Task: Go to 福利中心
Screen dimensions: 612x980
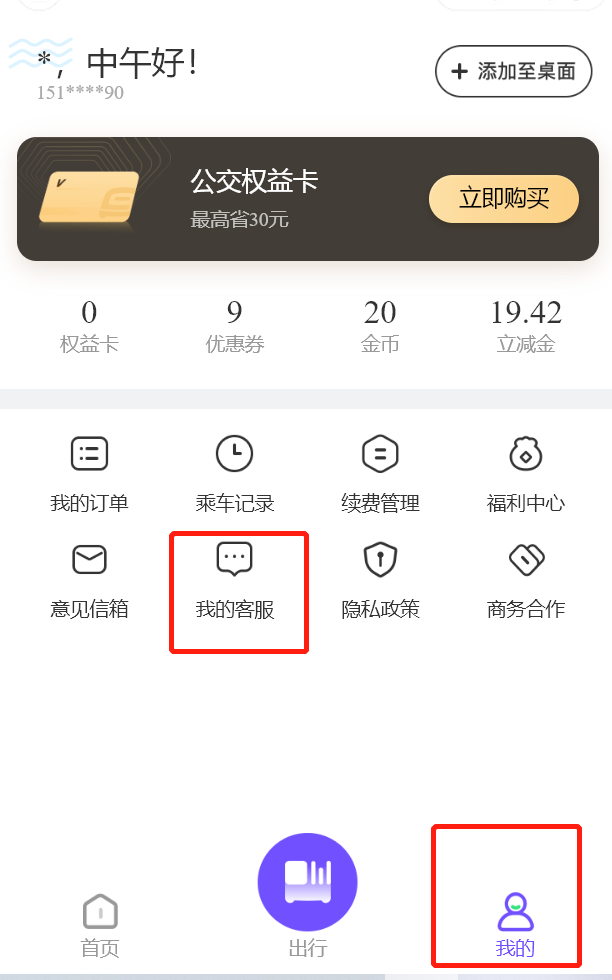Action: coord(526,473)
